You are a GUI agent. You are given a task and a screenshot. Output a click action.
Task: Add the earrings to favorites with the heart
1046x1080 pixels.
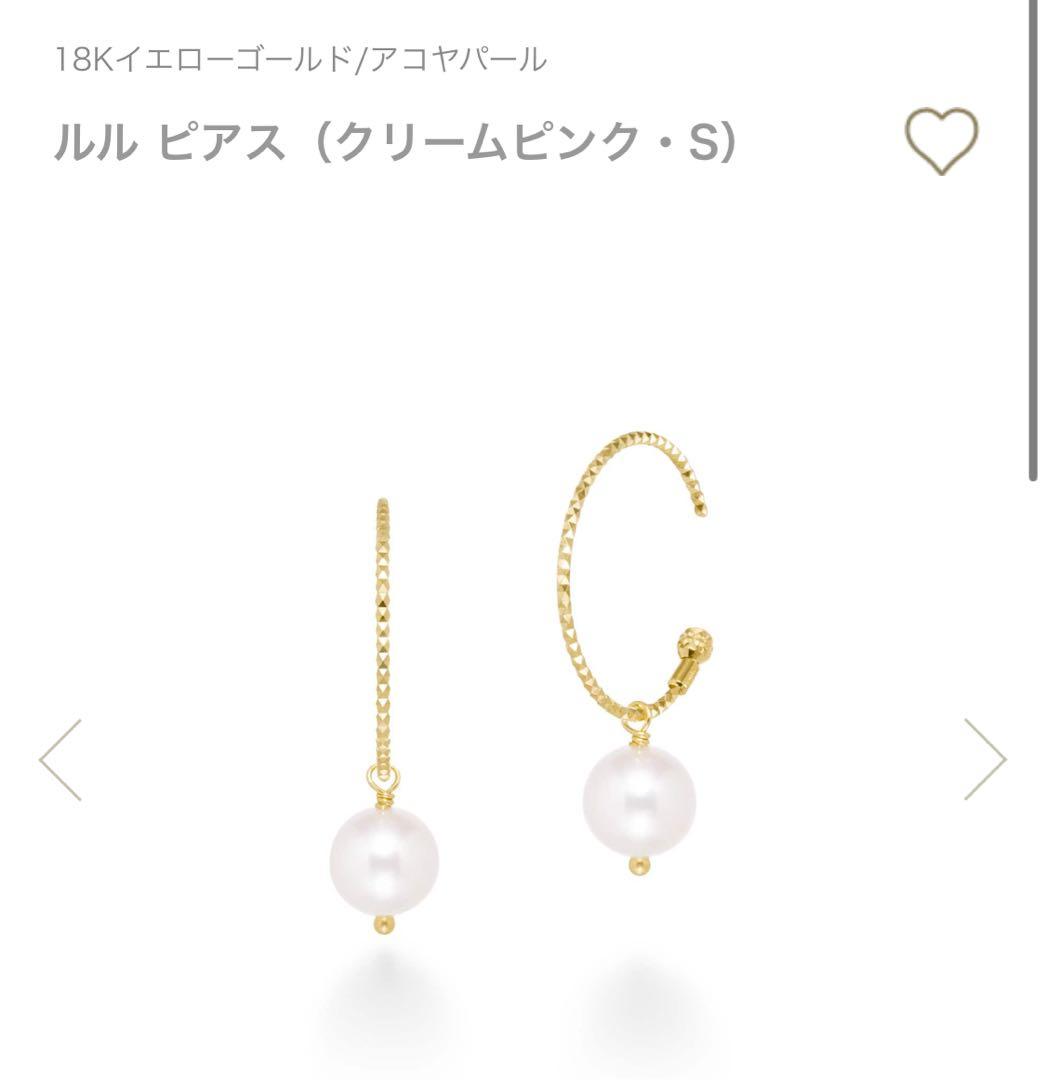click(941, 140)
